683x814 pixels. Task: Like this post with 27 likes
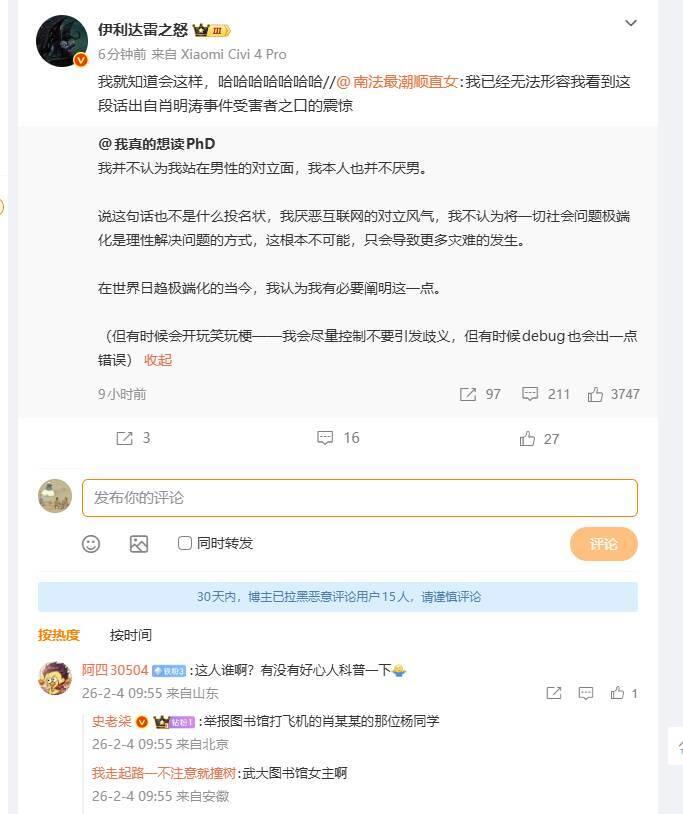pos(539,438)
